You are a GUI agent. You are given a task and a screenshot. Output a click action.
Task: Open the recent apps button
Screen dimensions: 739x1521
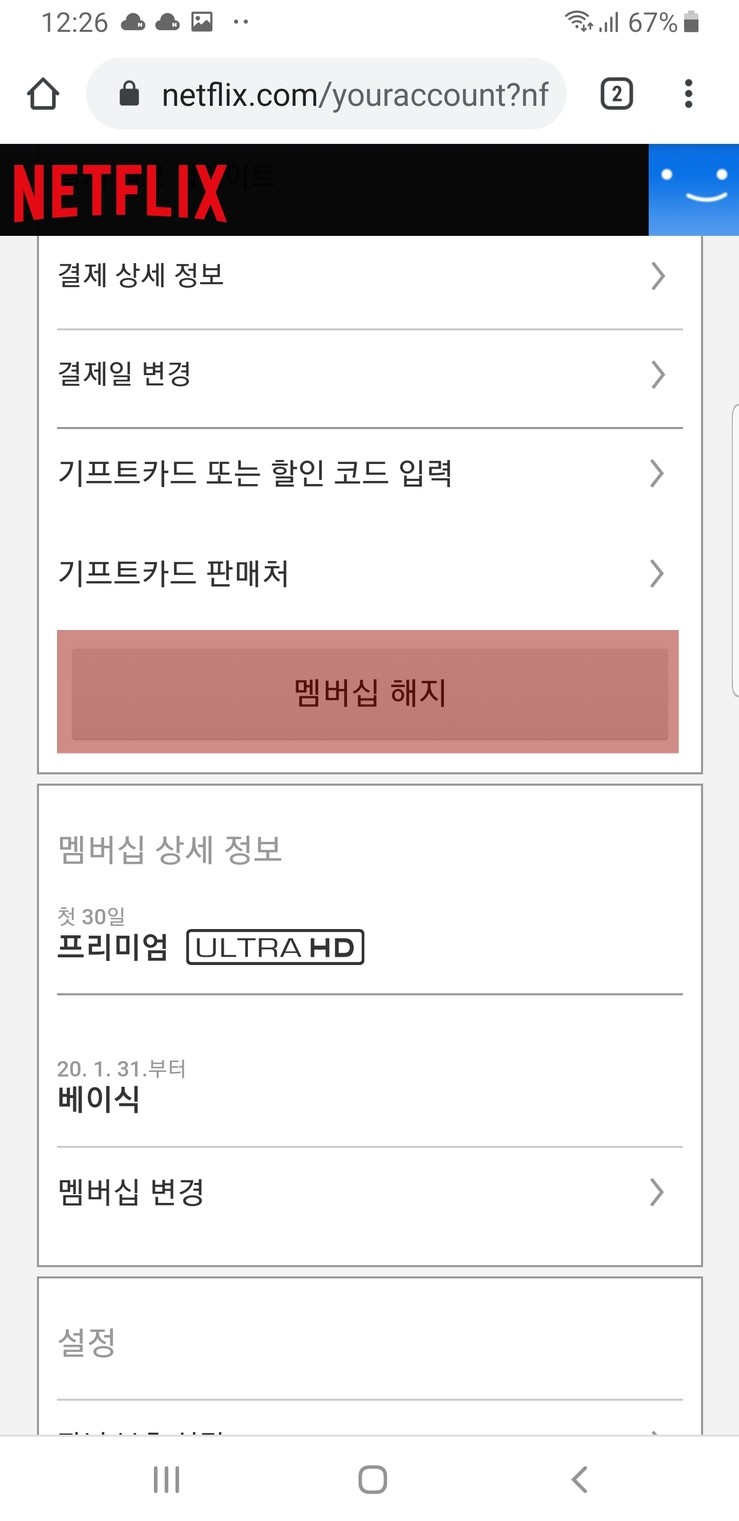(x=166, y=1479)
